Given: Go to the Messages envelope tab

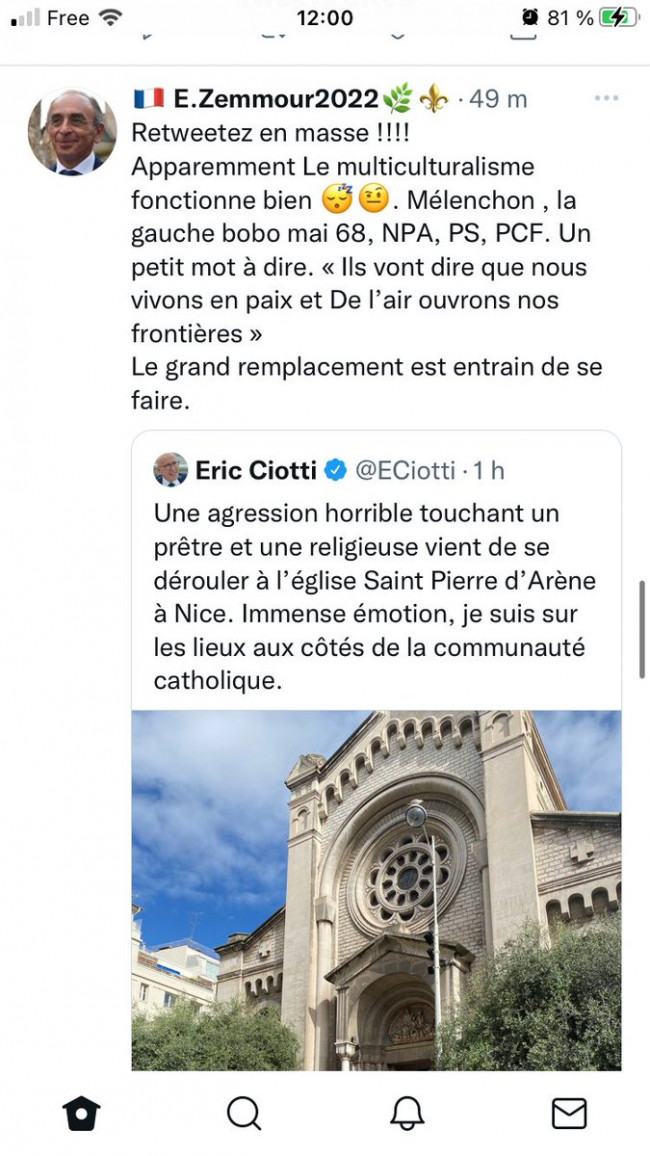Looking at the screenshot, I should (570, 1113).
